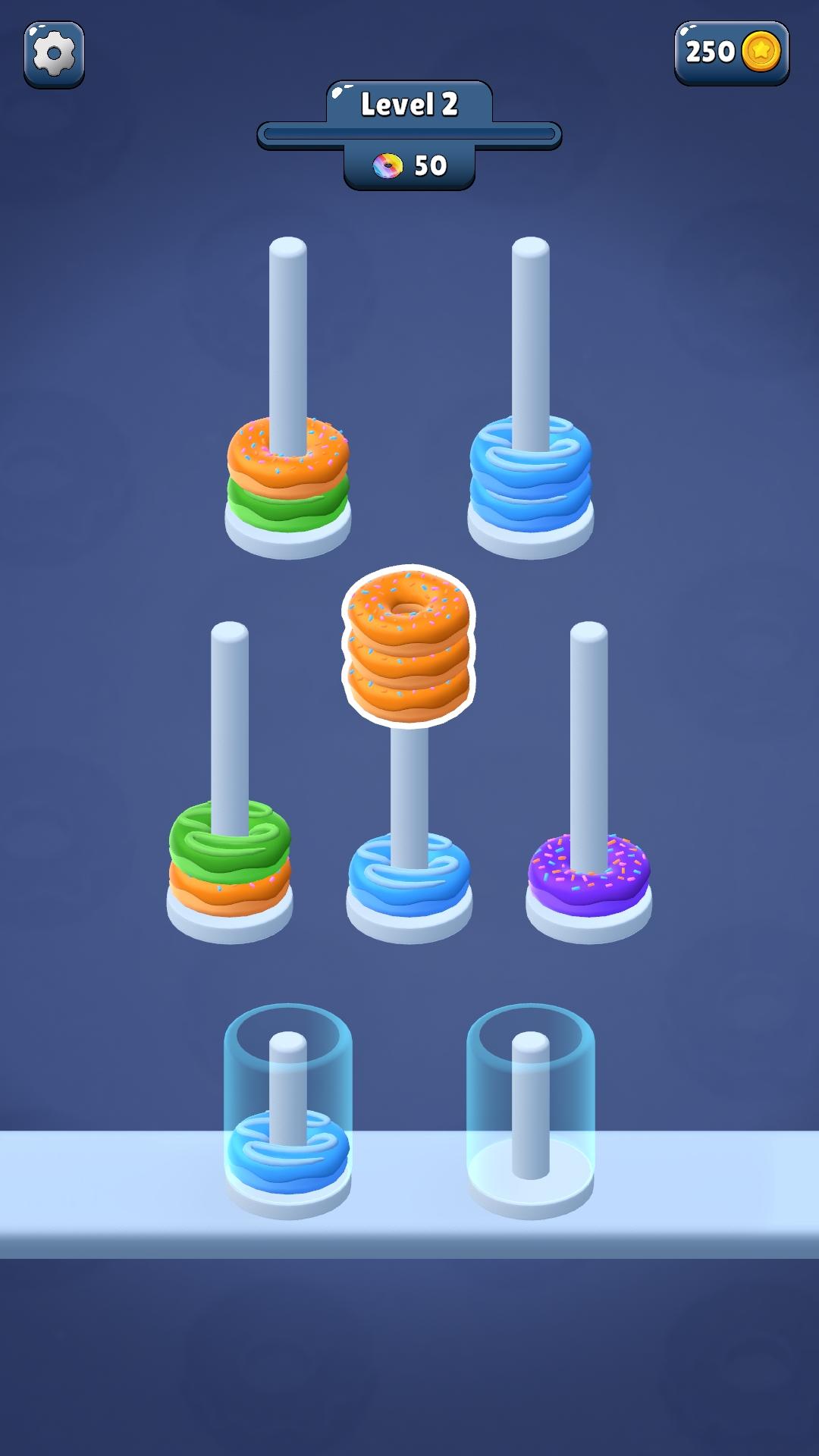Select the peg with the green donut on orange
Screen dimensions: 819x1456
point(230,783)
